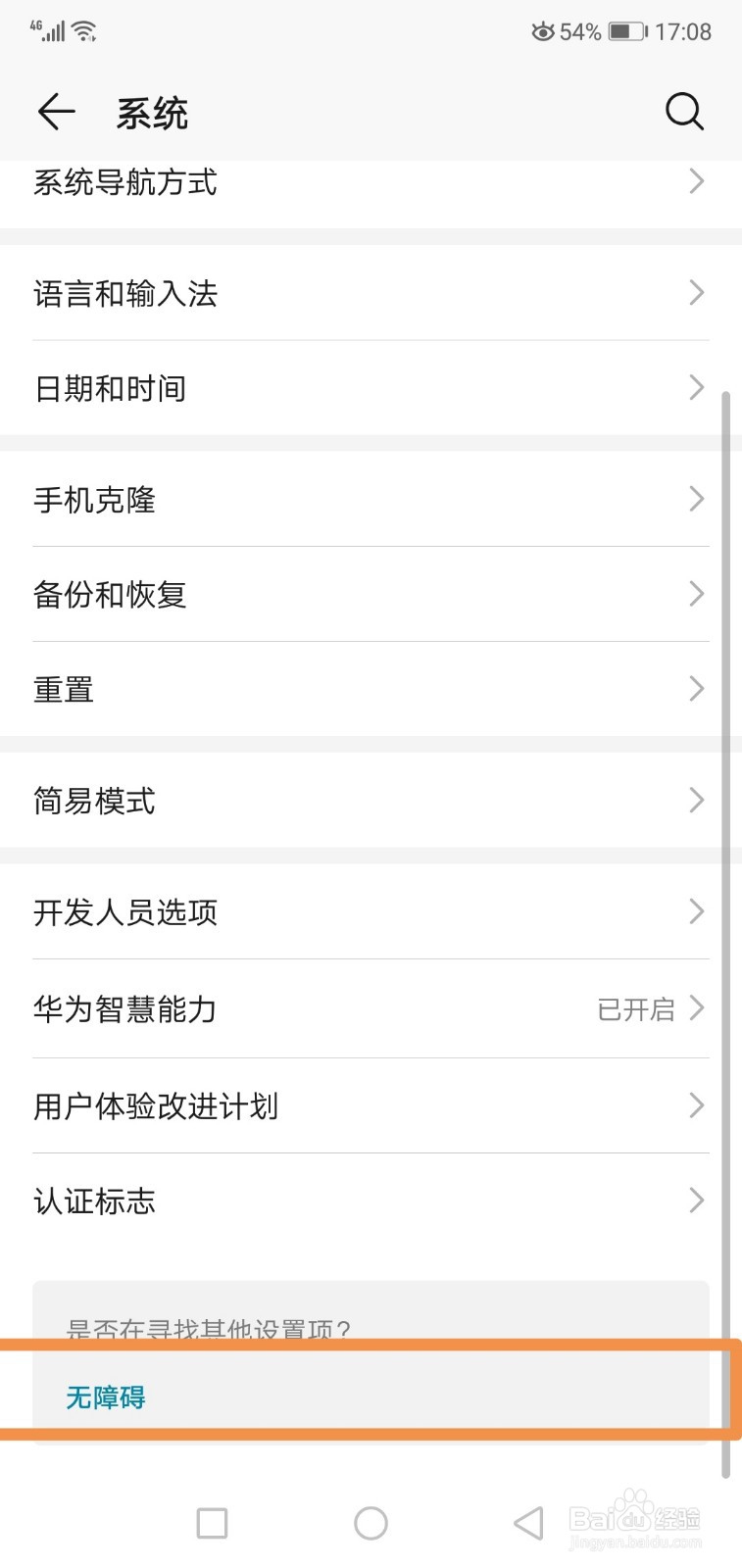
Task: Tap the eye protection icon near battery percentage
Action: (542, 32)
